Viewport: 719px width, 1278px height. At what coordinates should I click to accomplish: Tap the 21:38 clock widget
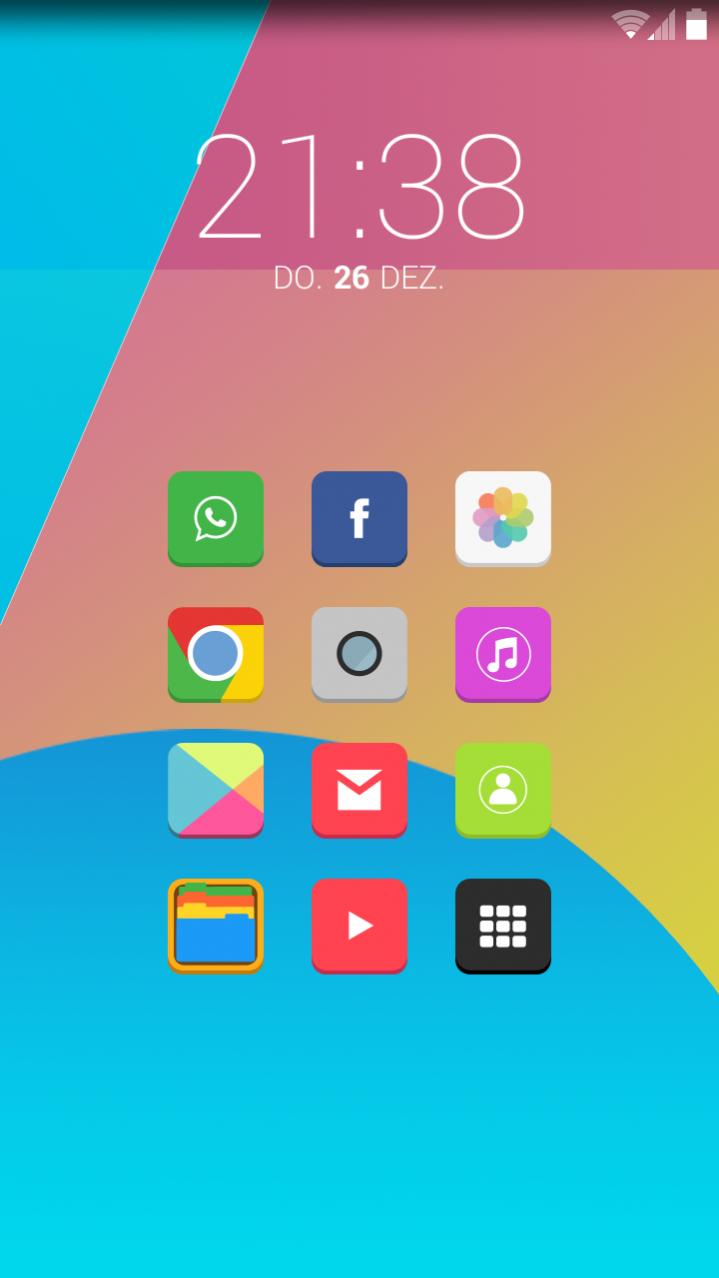tap(360, 188)
